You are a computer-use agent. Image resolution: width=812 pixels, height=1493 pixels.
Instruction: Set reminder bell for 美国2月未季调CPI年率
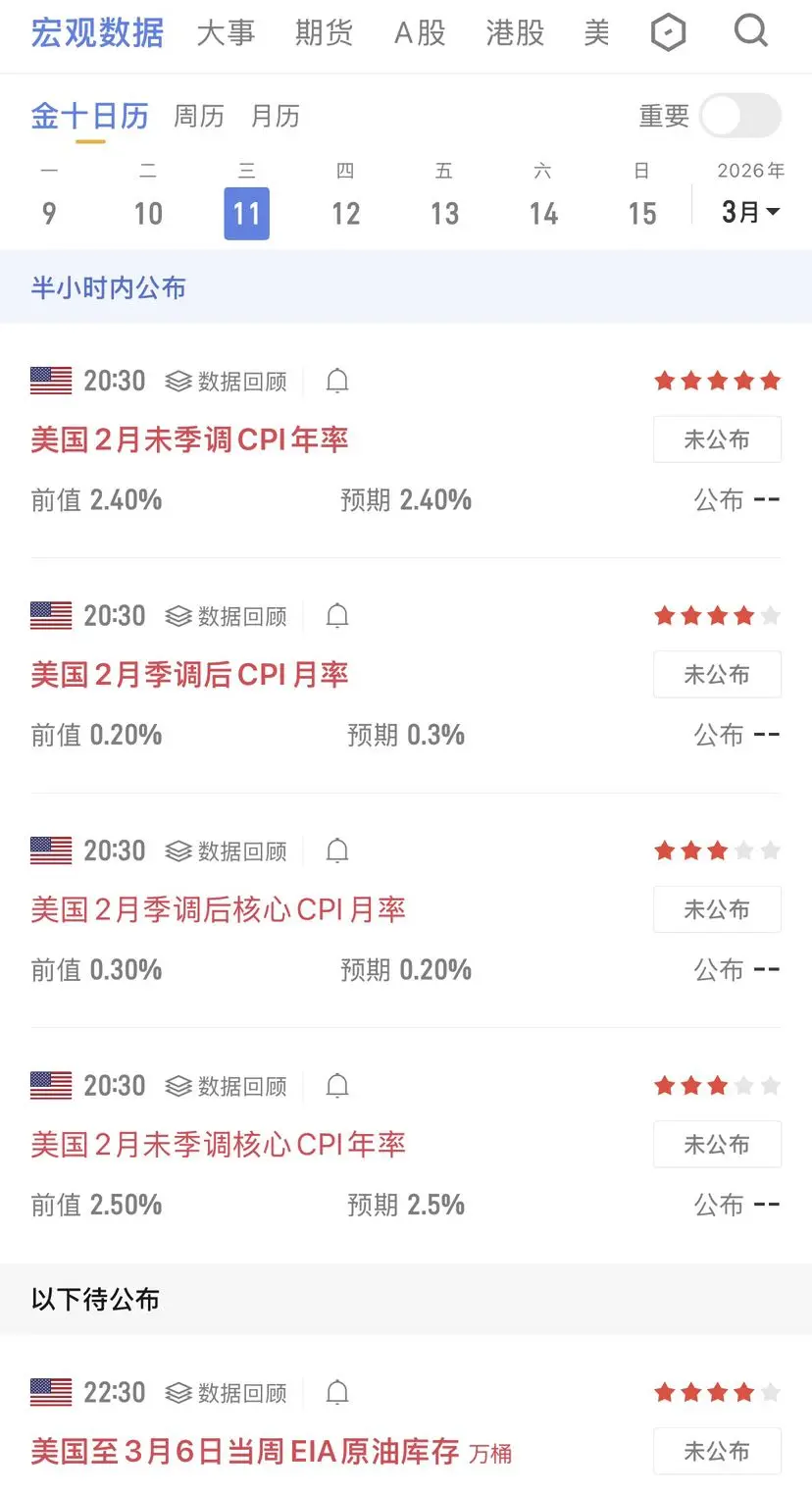(x=337, y=381)
